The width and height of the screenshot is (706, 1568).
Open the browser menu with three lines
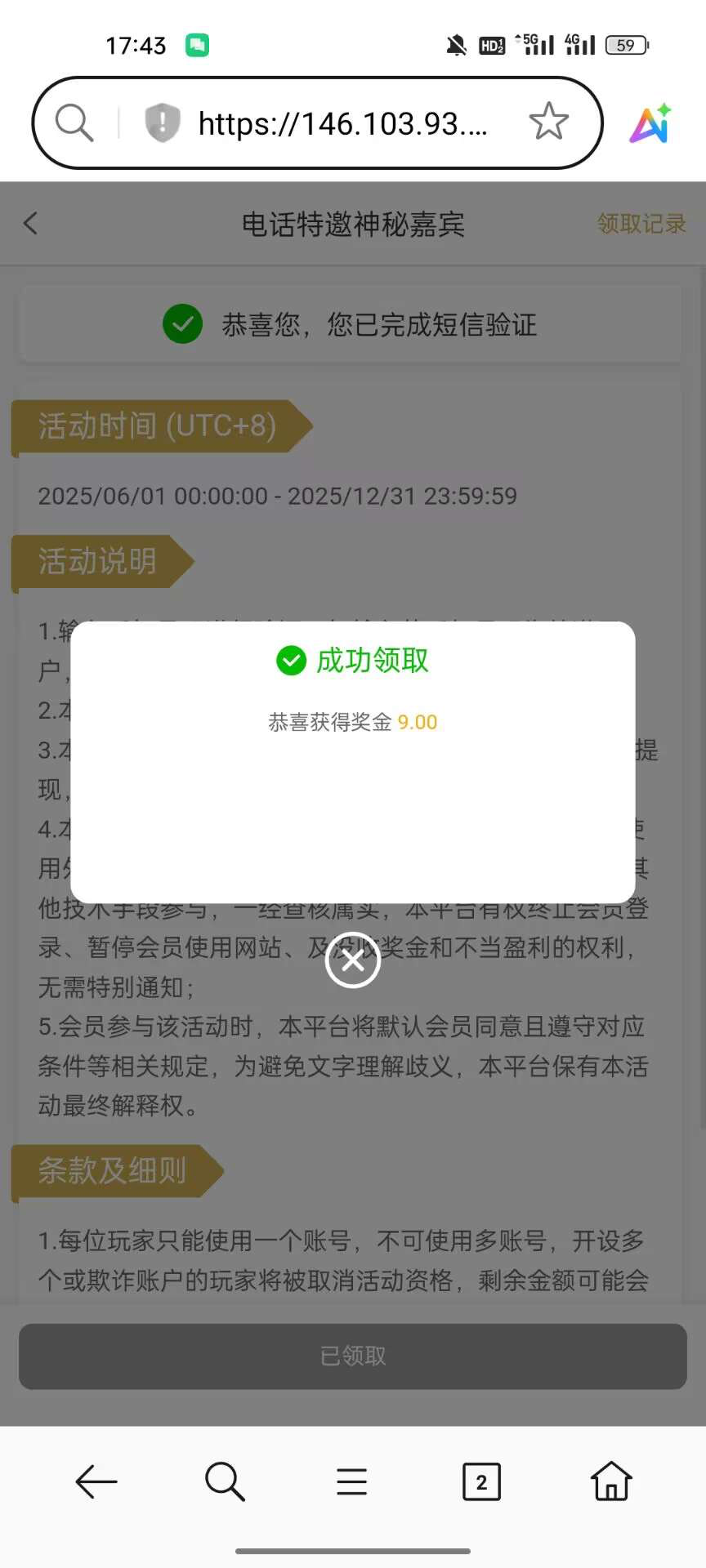352,1481
